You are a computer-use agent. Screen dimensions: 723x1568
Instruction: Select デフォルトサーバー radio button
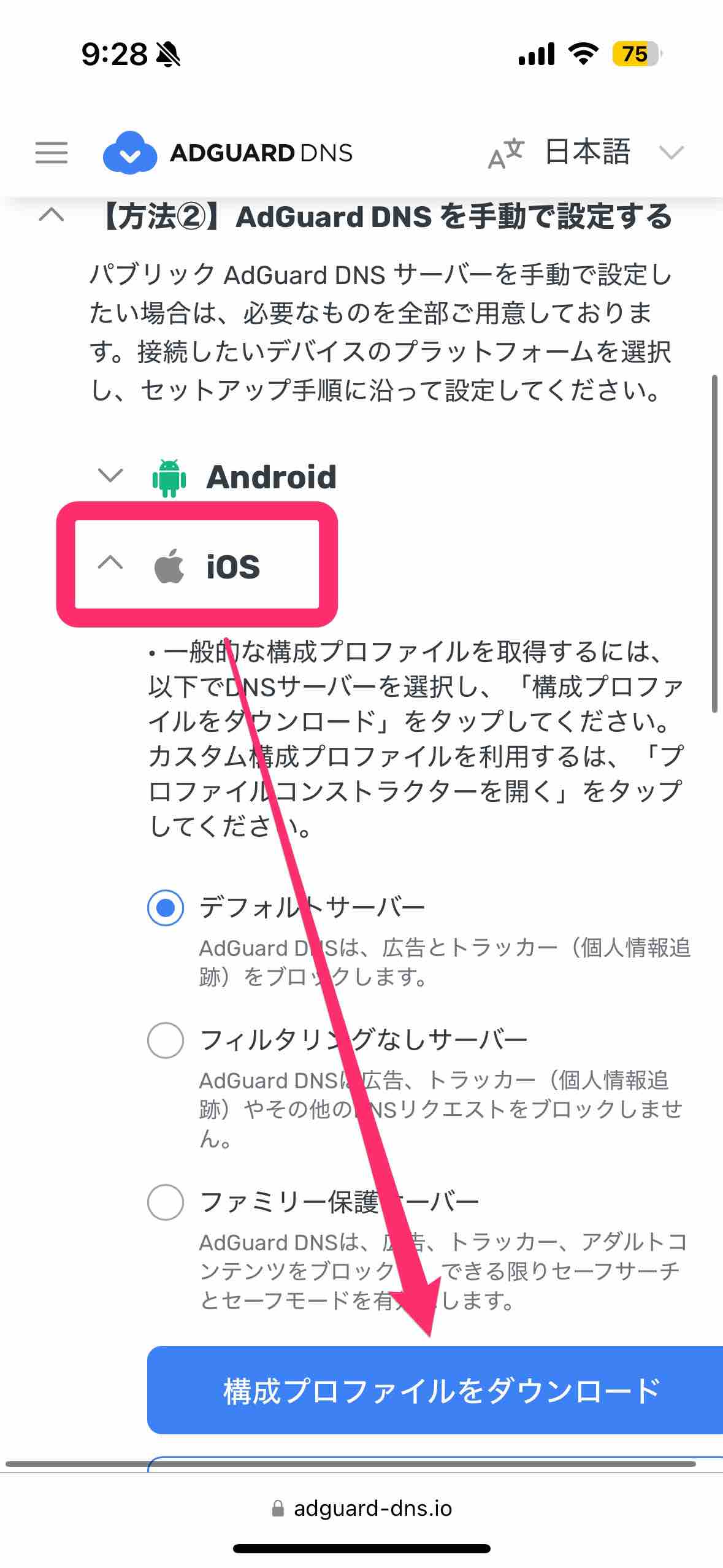click(x=166, y=907)
